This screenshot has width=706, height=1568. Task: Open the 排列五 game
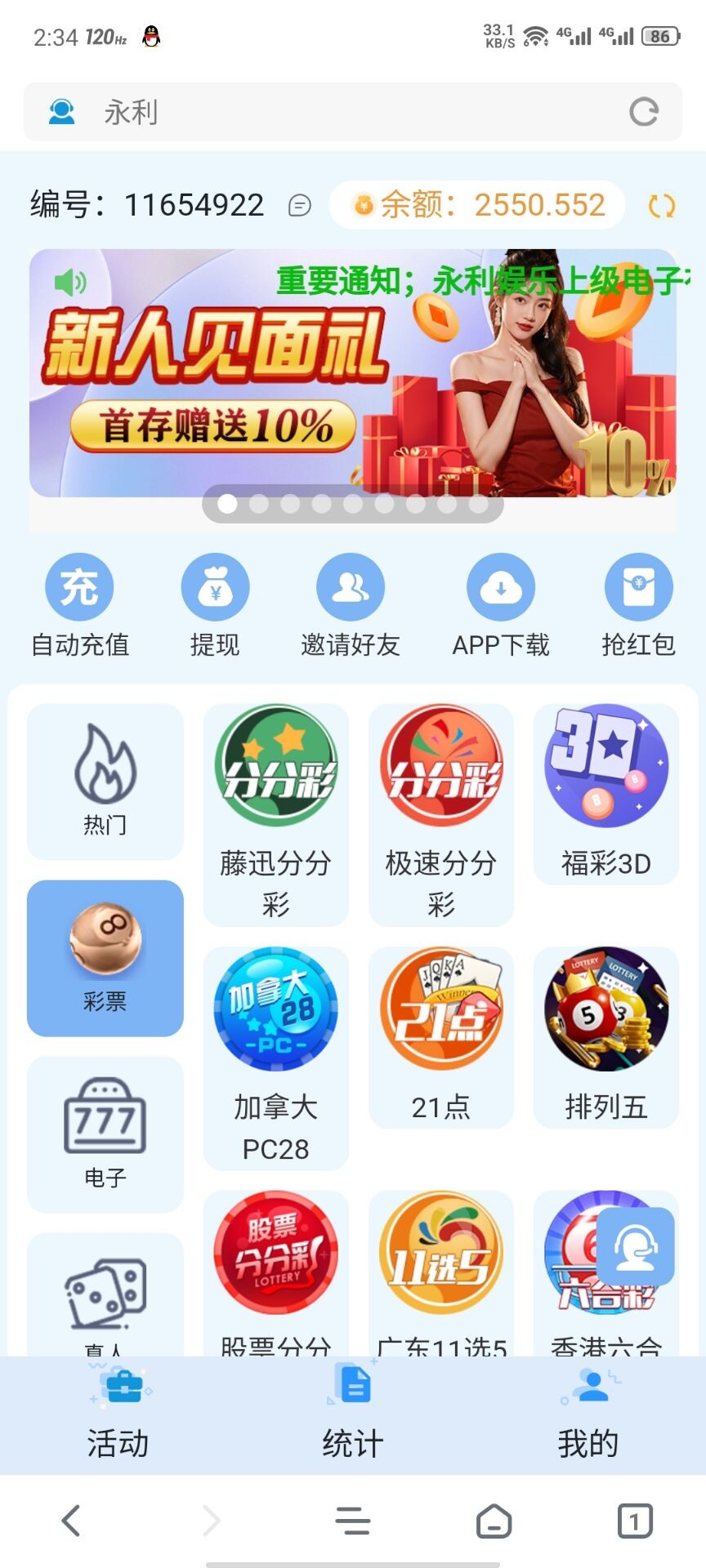click(606, 1037)
